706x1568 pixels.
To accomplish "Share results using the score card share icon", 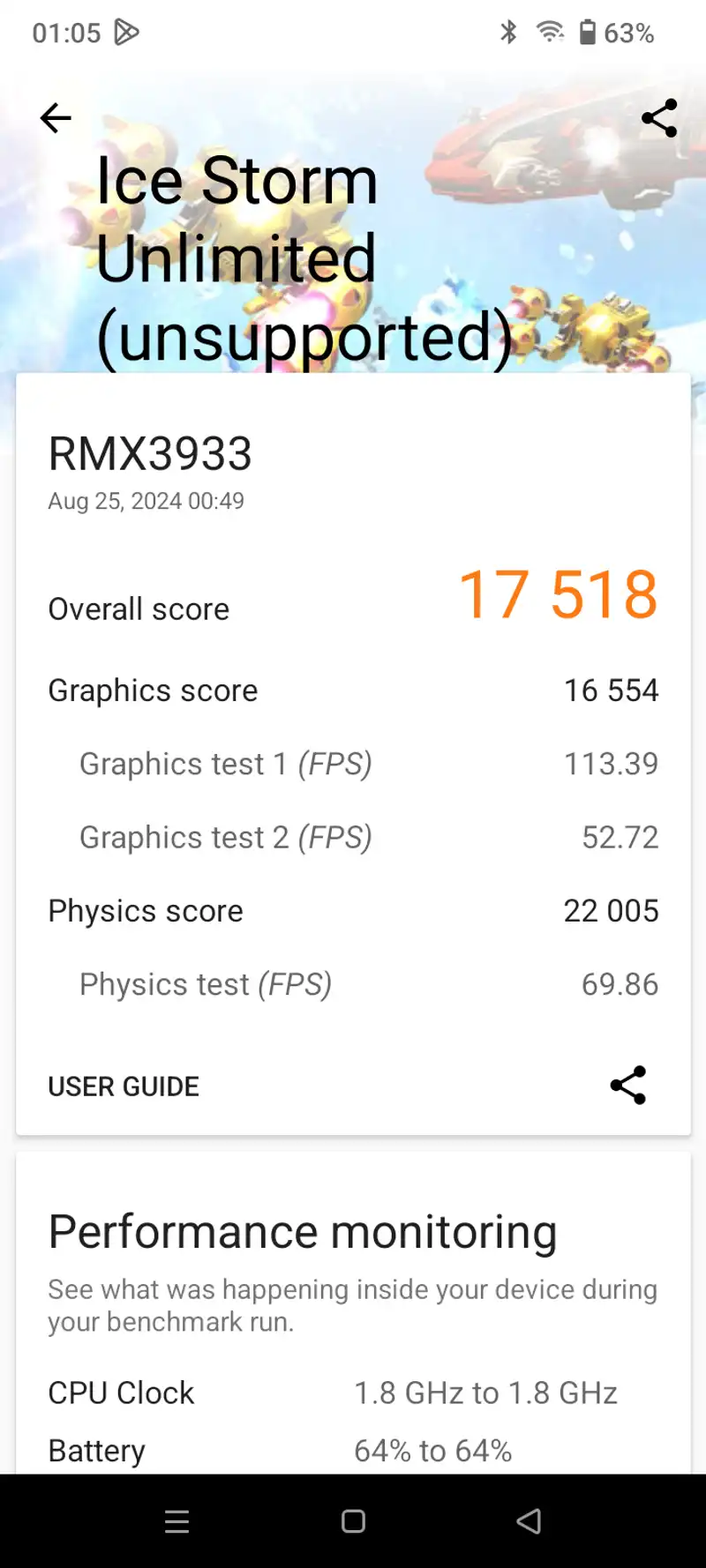I will (628, 1086).
